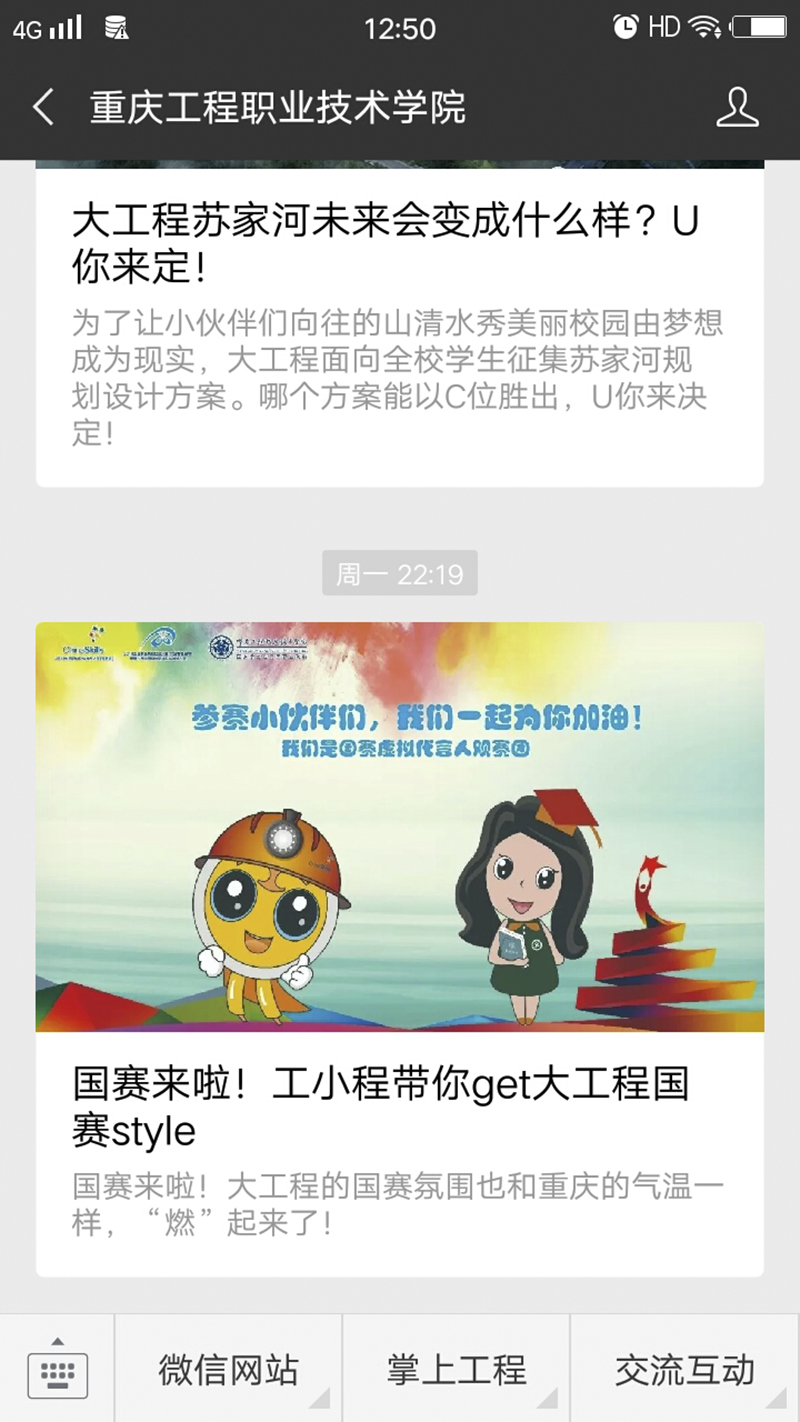Expand the 掌上工程 menu
The height and width of the screenshot is (1422, 800).
point(456,1369)
